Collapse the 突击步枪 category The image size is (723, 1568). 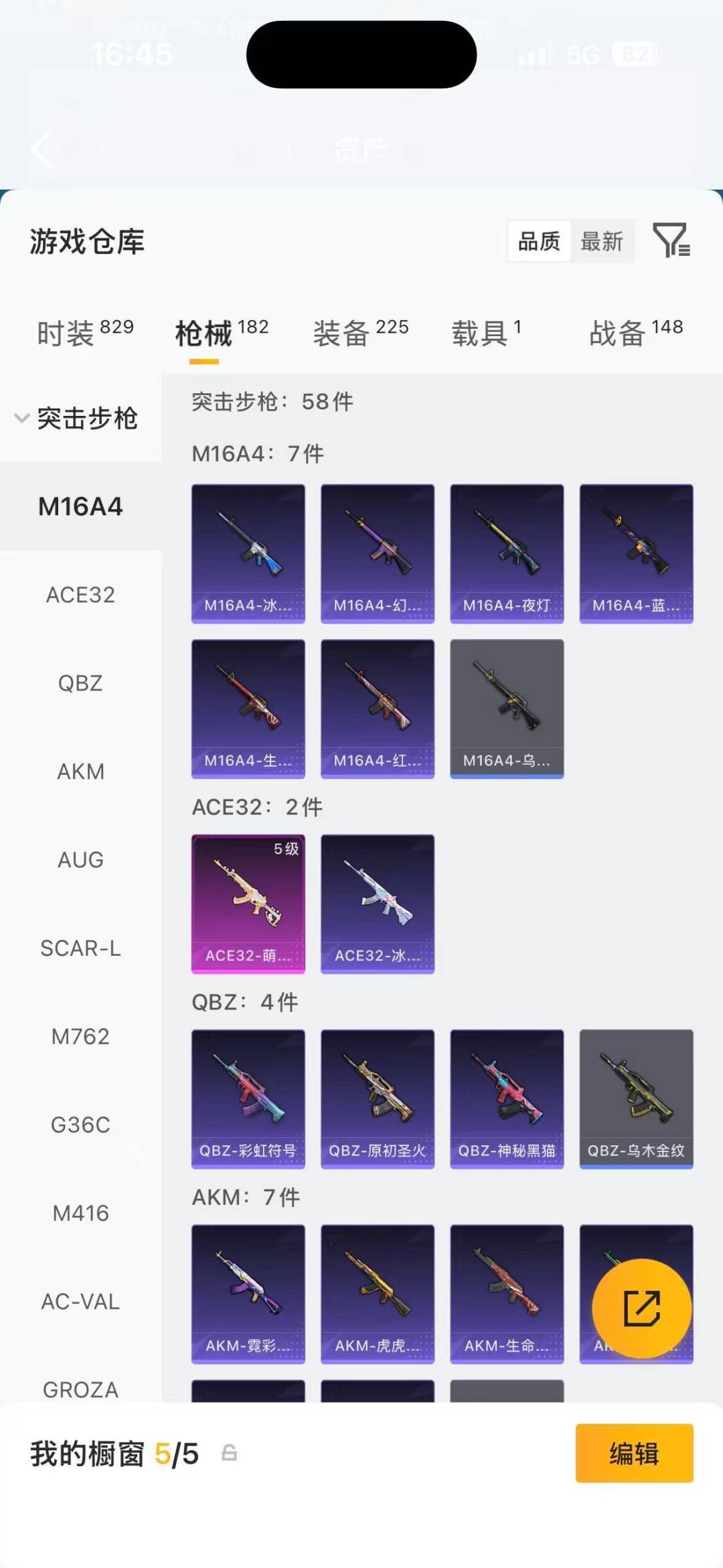[77, 419]
